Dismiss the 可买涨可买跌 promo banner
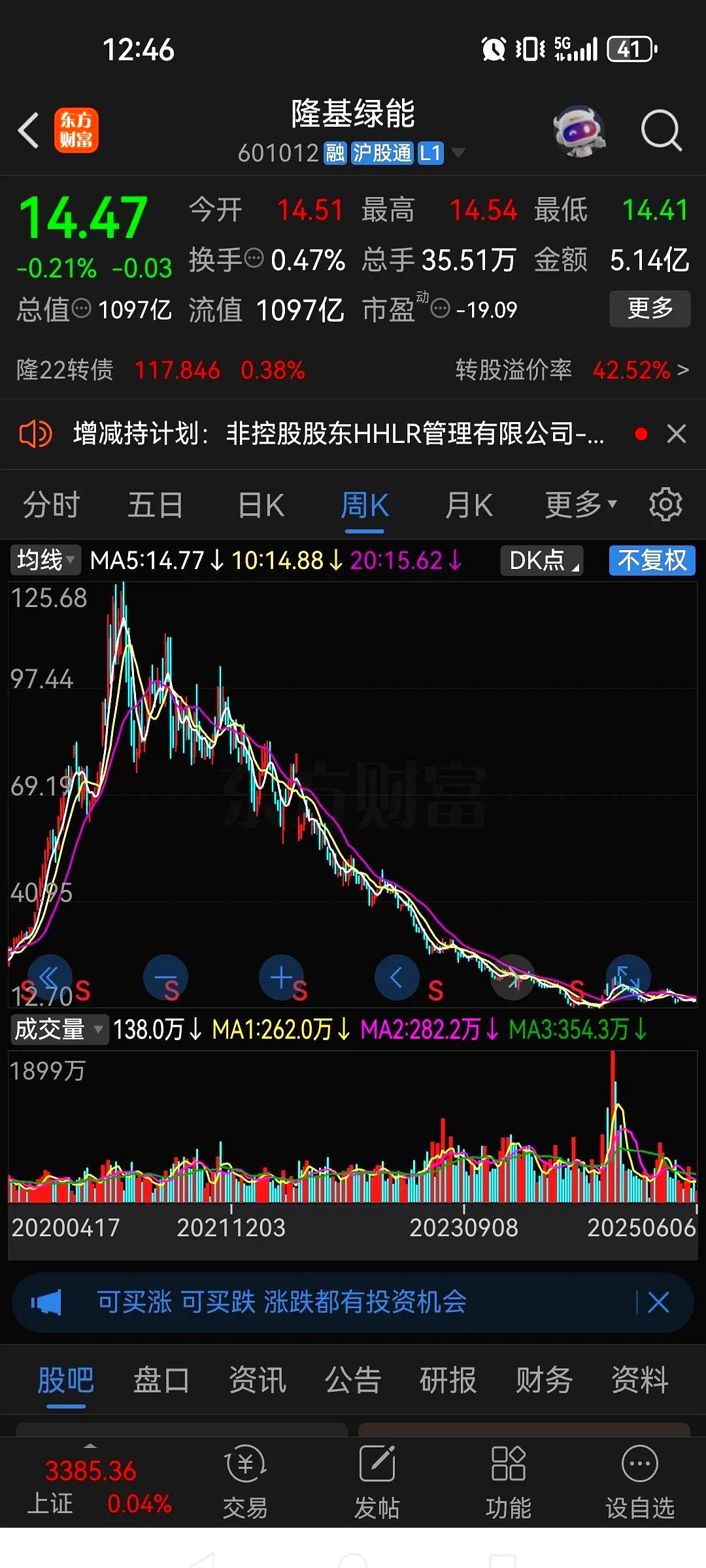The image size is (706, 1568). pos(658,1303)
